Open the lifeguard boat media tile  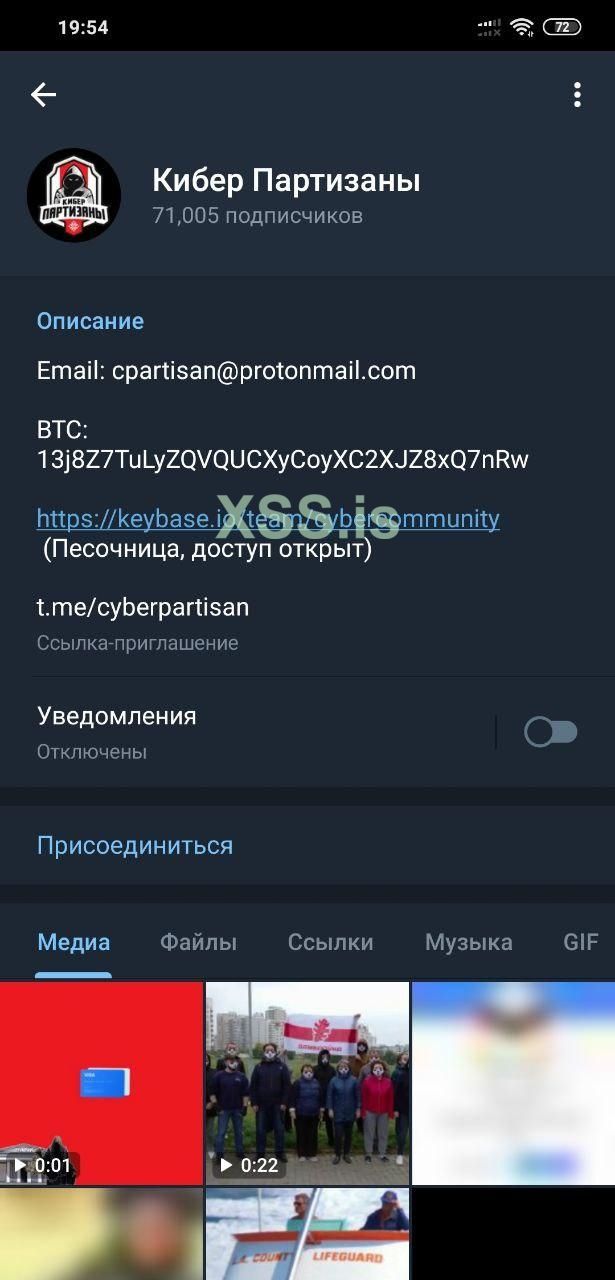click(x=307, y=1235)
